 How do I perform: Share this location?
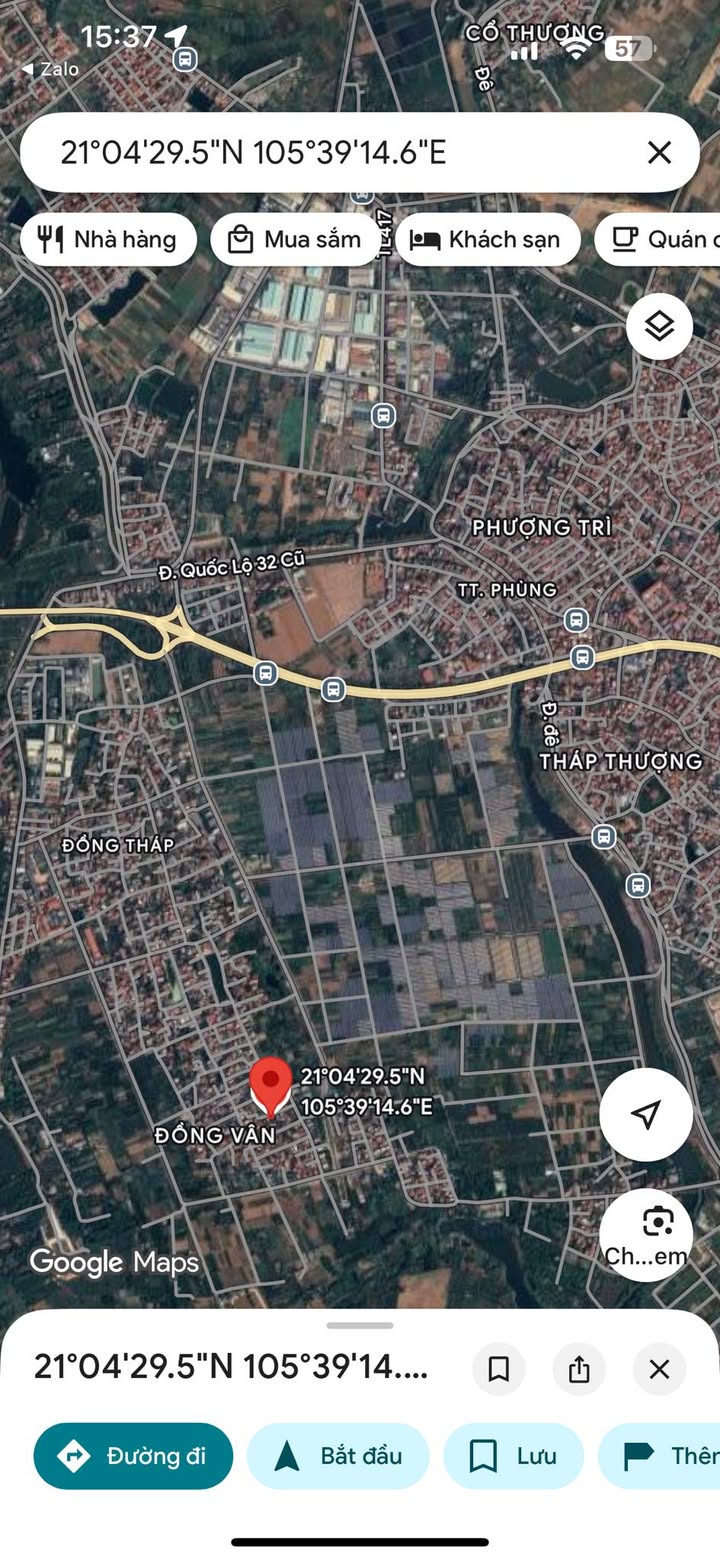[x=579, y=1369]
